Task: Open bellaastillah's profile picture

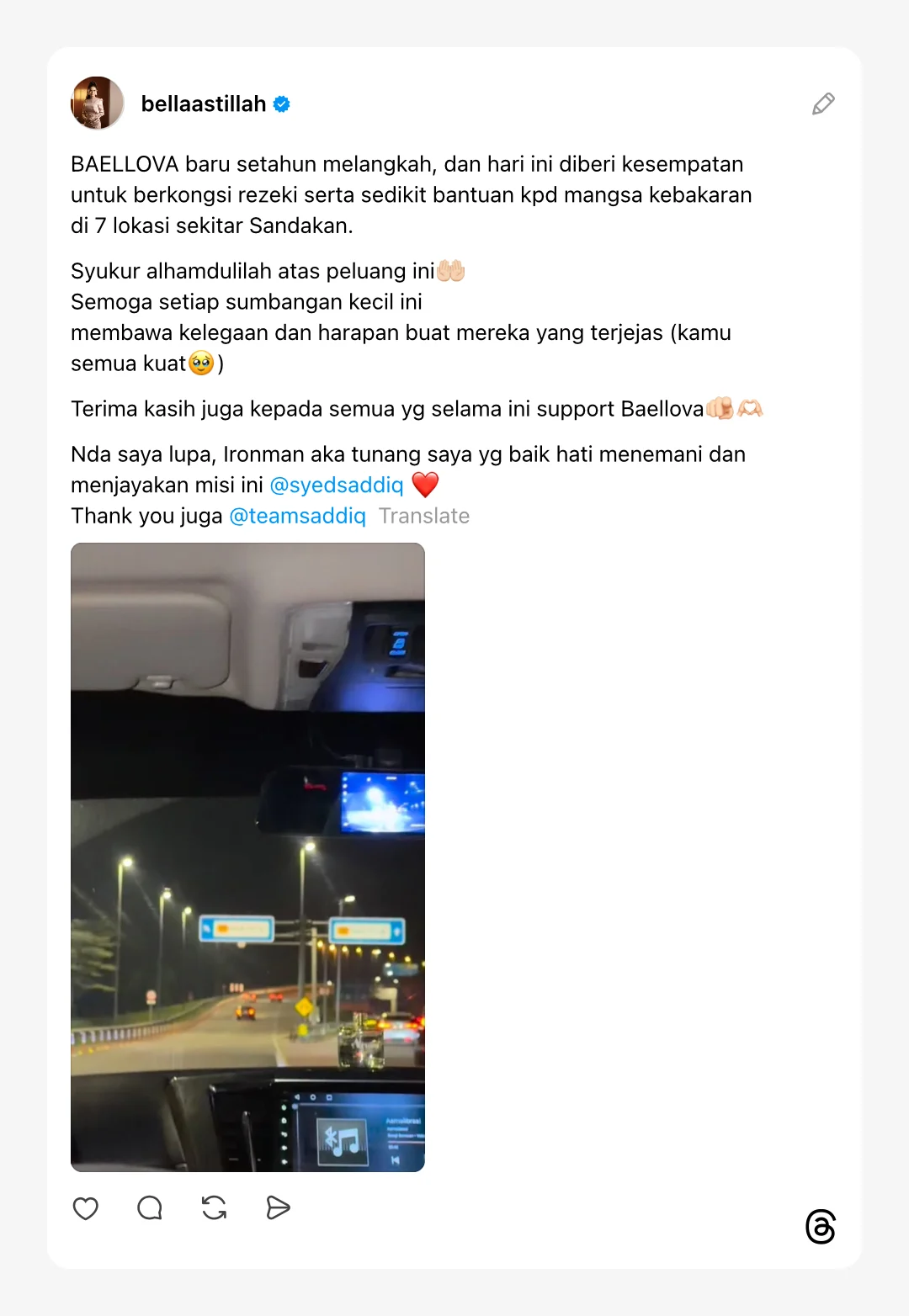Action: coord(98,103)
